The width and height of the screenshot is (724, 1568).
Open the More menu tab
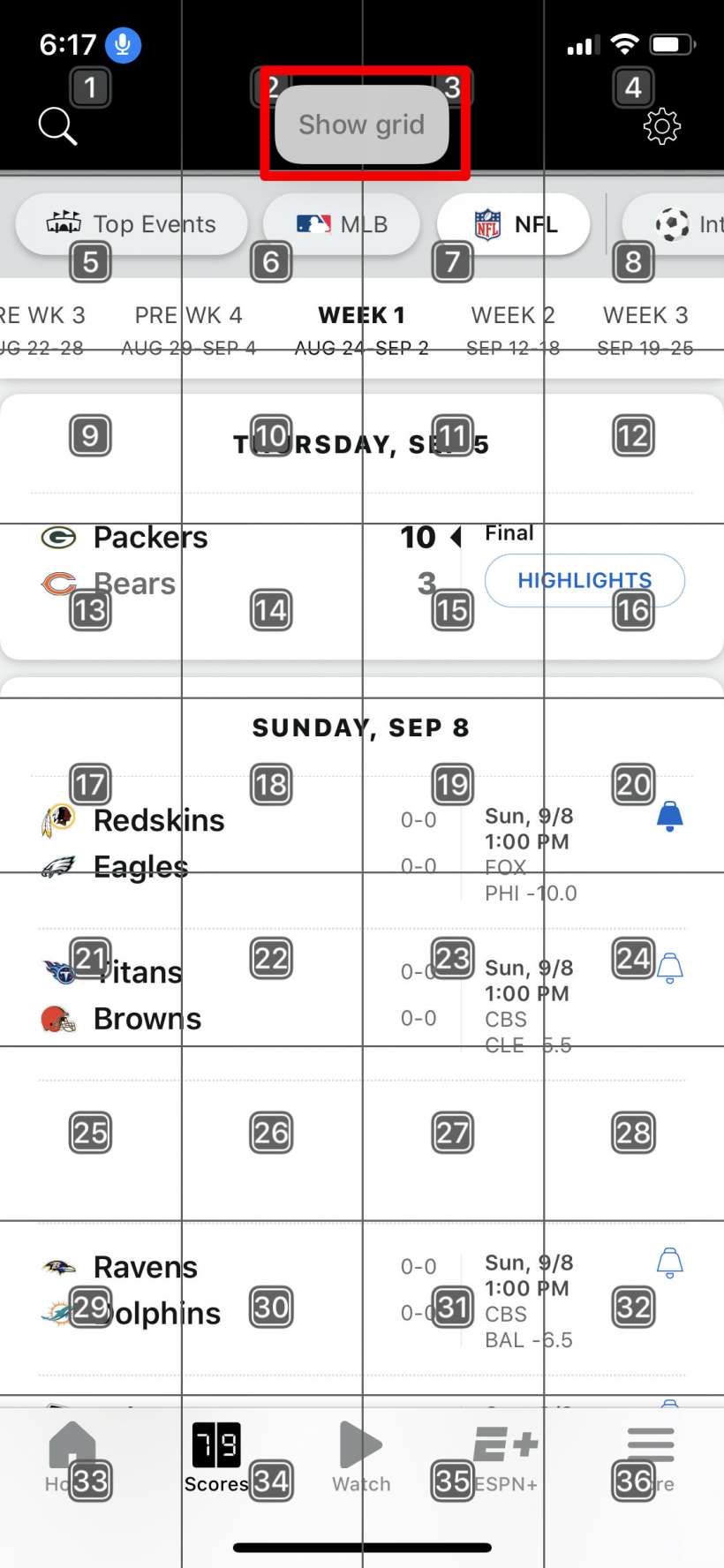(x=651, y=1457)
